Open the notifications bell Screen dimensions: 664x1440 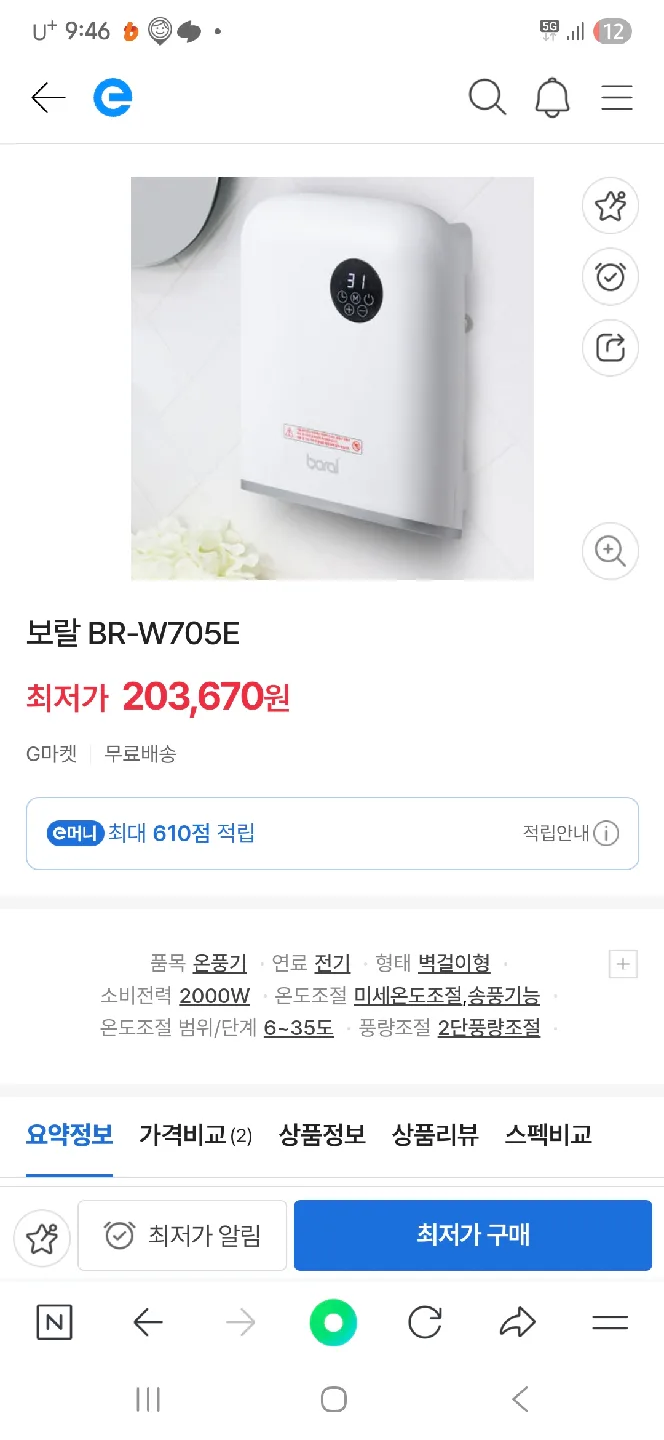coord(552,98)
